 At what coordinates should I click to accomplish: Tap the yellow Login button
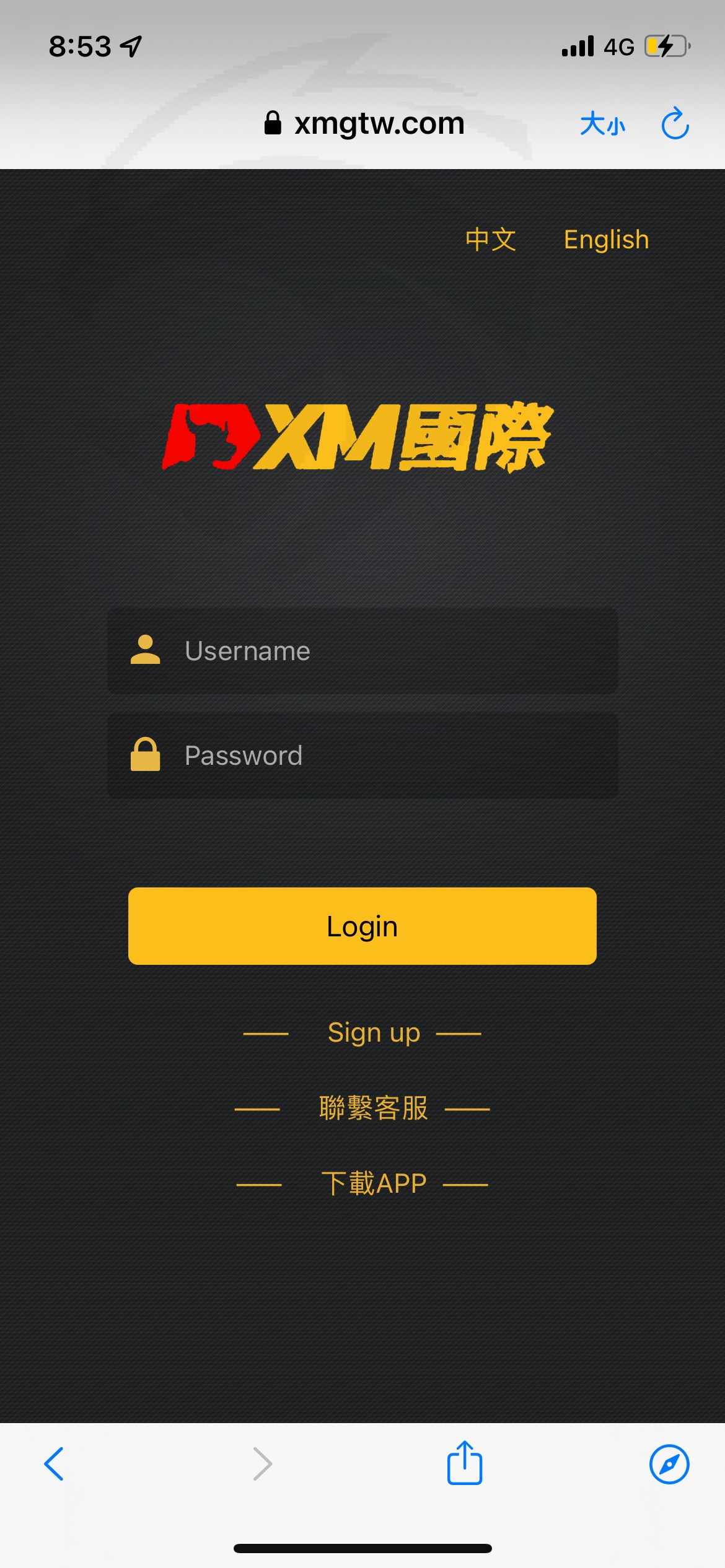click(362, 926)
